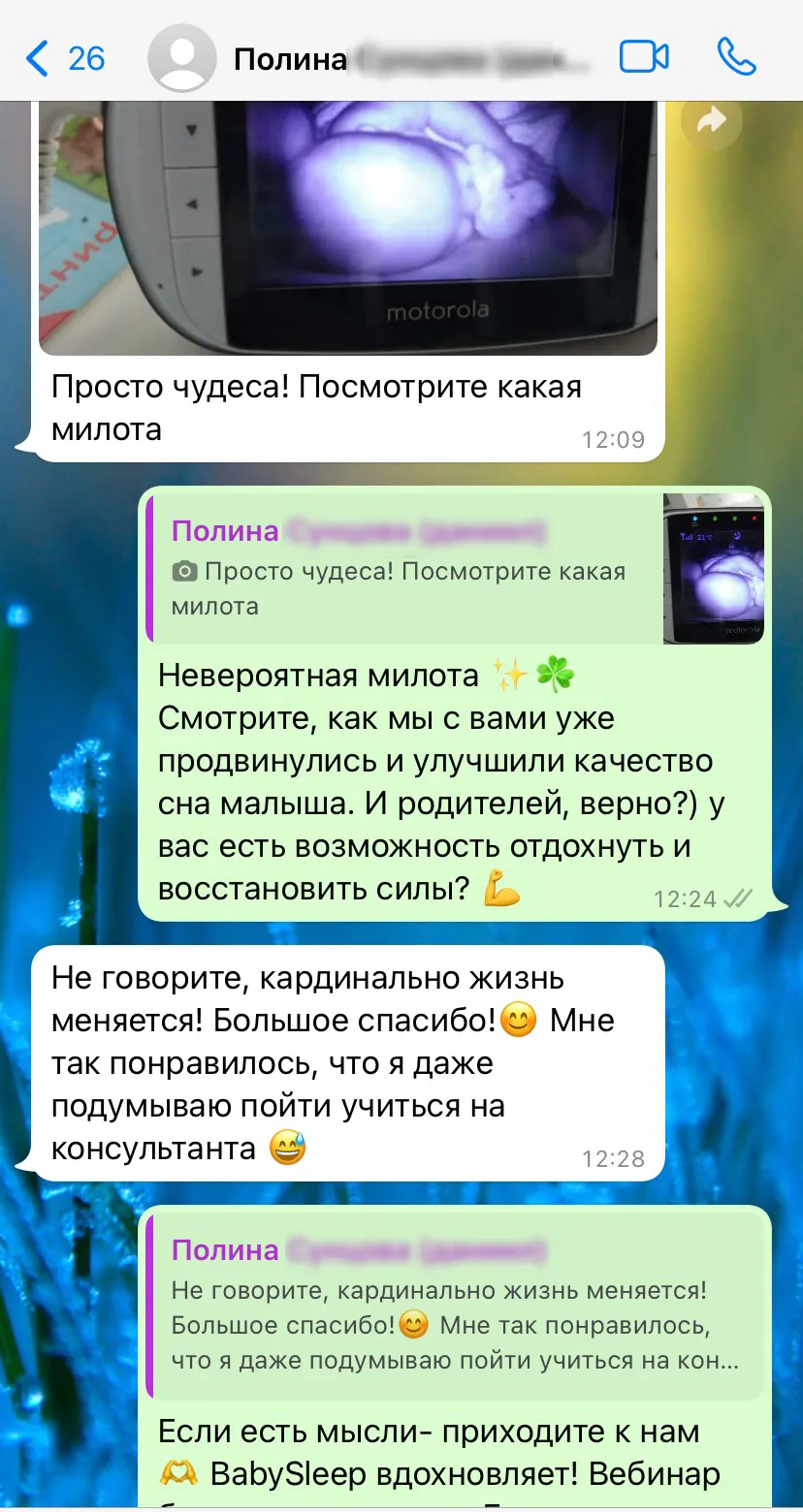The image size is (803, 1512).
Task: Start a voice call with Полина
Action: pos(737,58)
